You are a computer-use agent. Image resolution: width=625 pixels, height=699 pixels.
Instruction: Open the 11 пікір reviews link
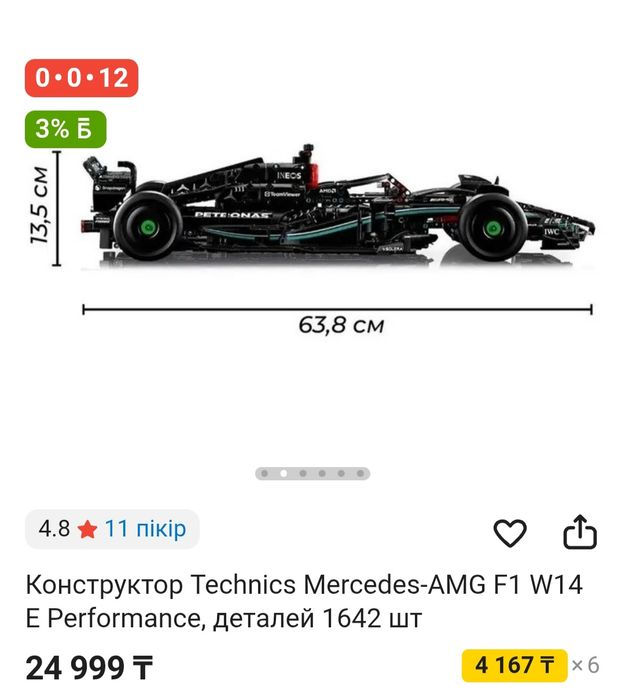pos(144,529)
